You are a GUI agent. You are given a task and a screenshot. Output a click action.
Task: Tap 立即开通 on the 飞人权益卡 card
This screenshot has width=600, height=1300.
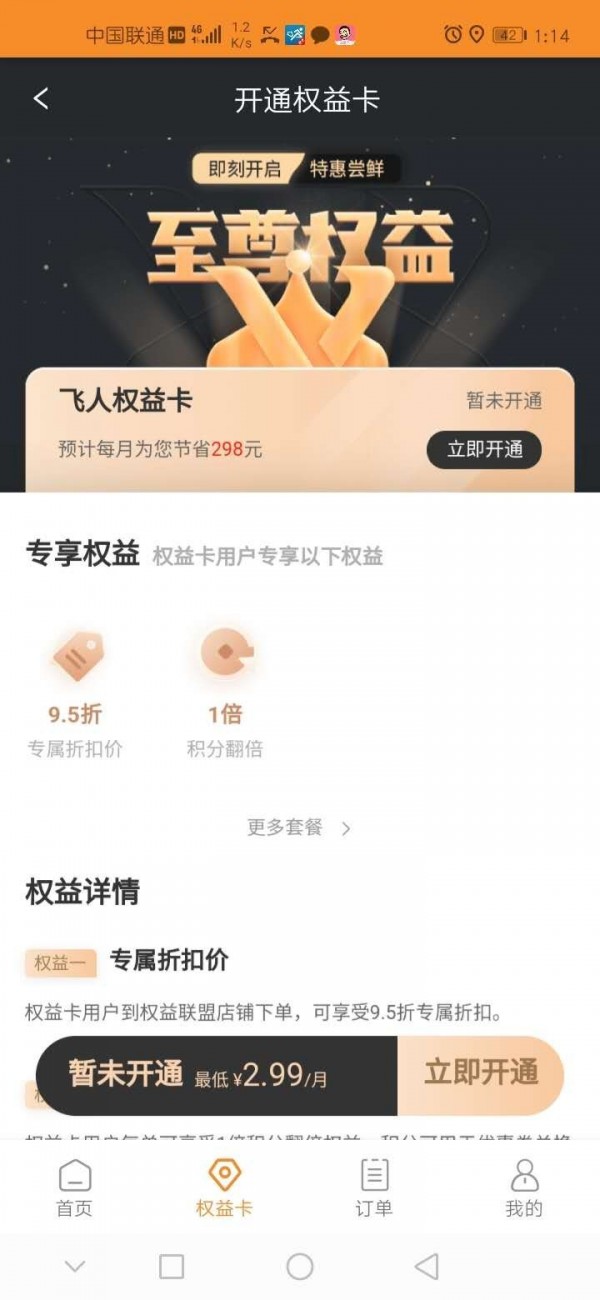click(x=484, y=449)
